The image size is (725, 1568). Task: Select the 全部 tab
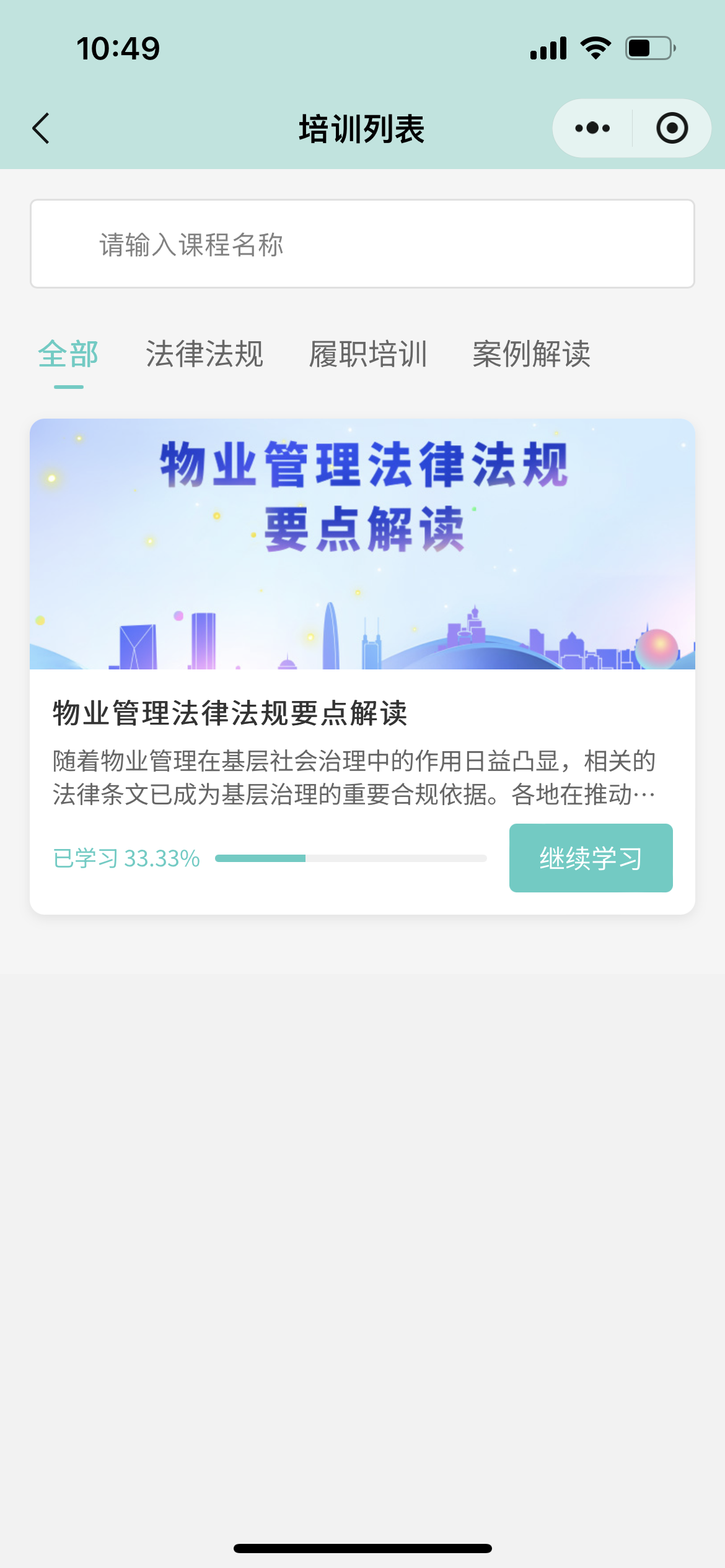tap(68, 354)
